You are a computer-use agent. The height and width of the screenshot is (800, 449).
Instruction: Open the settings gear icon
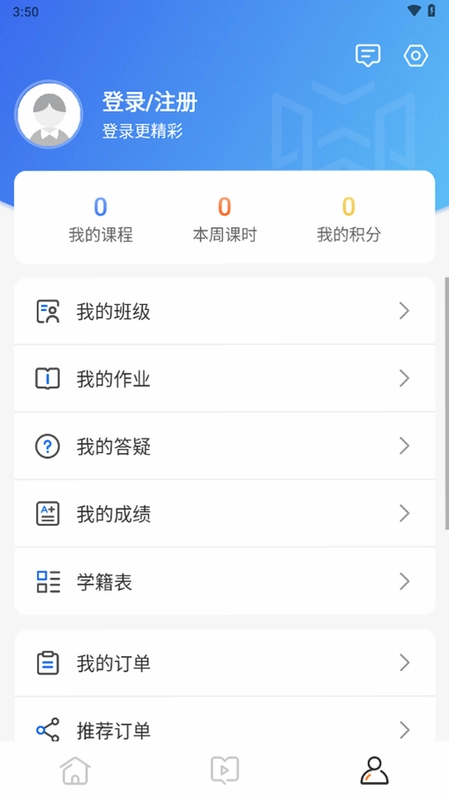(x=416, y=56)
